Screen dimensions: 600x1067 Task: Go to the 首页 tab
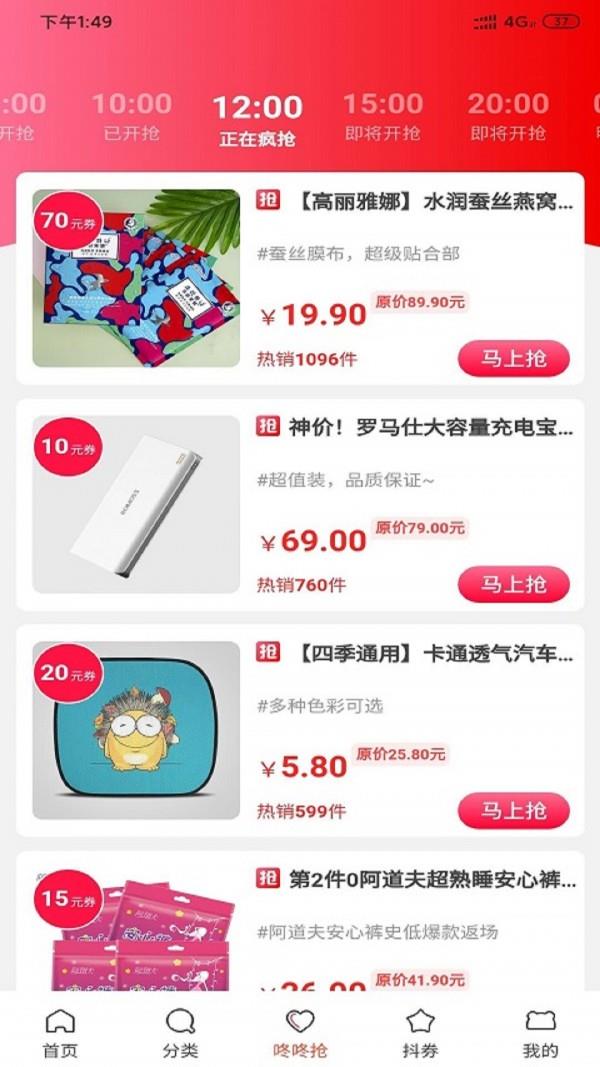pyautogui.click(x=61, y=1033)
